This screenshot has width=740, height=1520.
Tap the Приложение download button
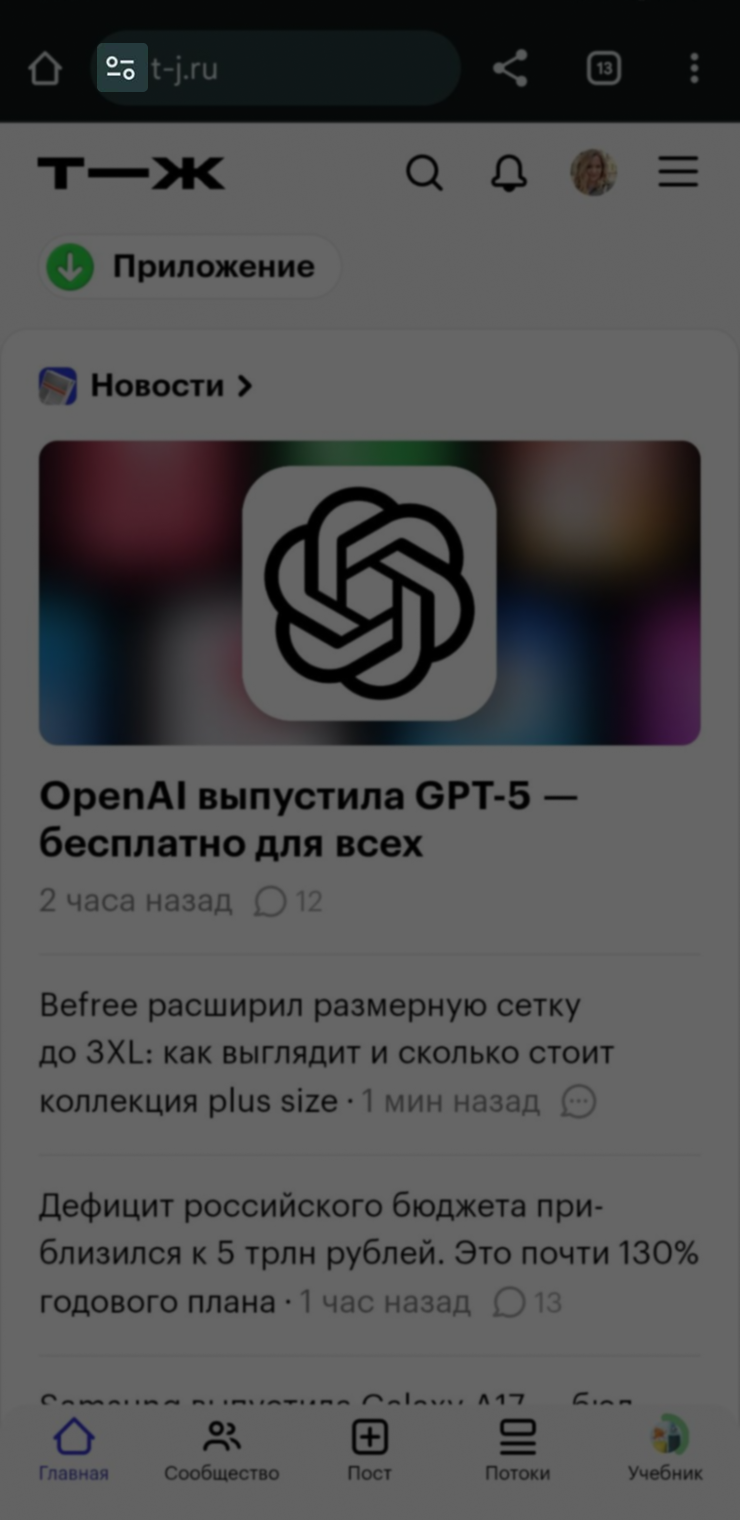191,267
